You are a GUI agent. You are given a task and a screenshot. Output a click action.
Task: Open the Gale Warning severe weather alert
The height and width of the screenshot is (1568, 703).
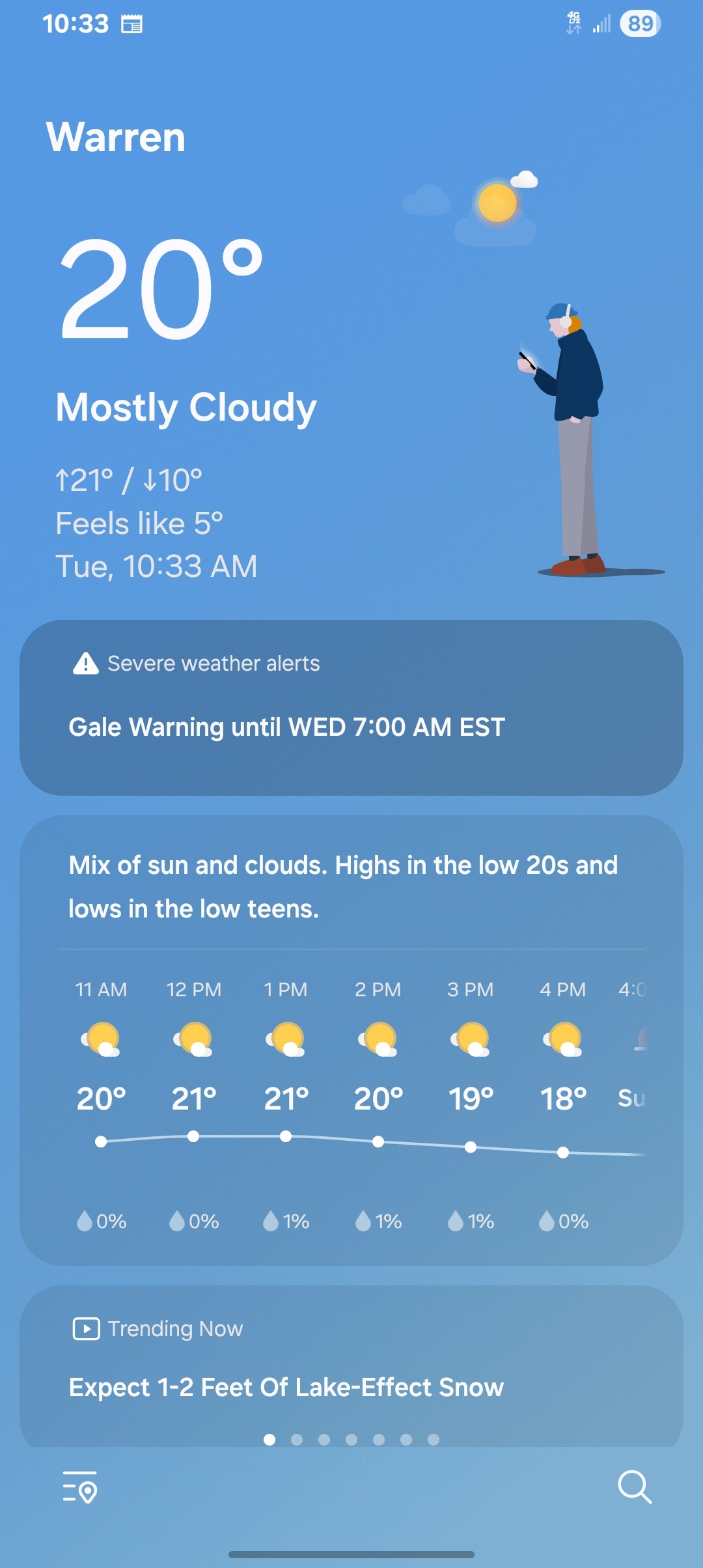(351, 708)
